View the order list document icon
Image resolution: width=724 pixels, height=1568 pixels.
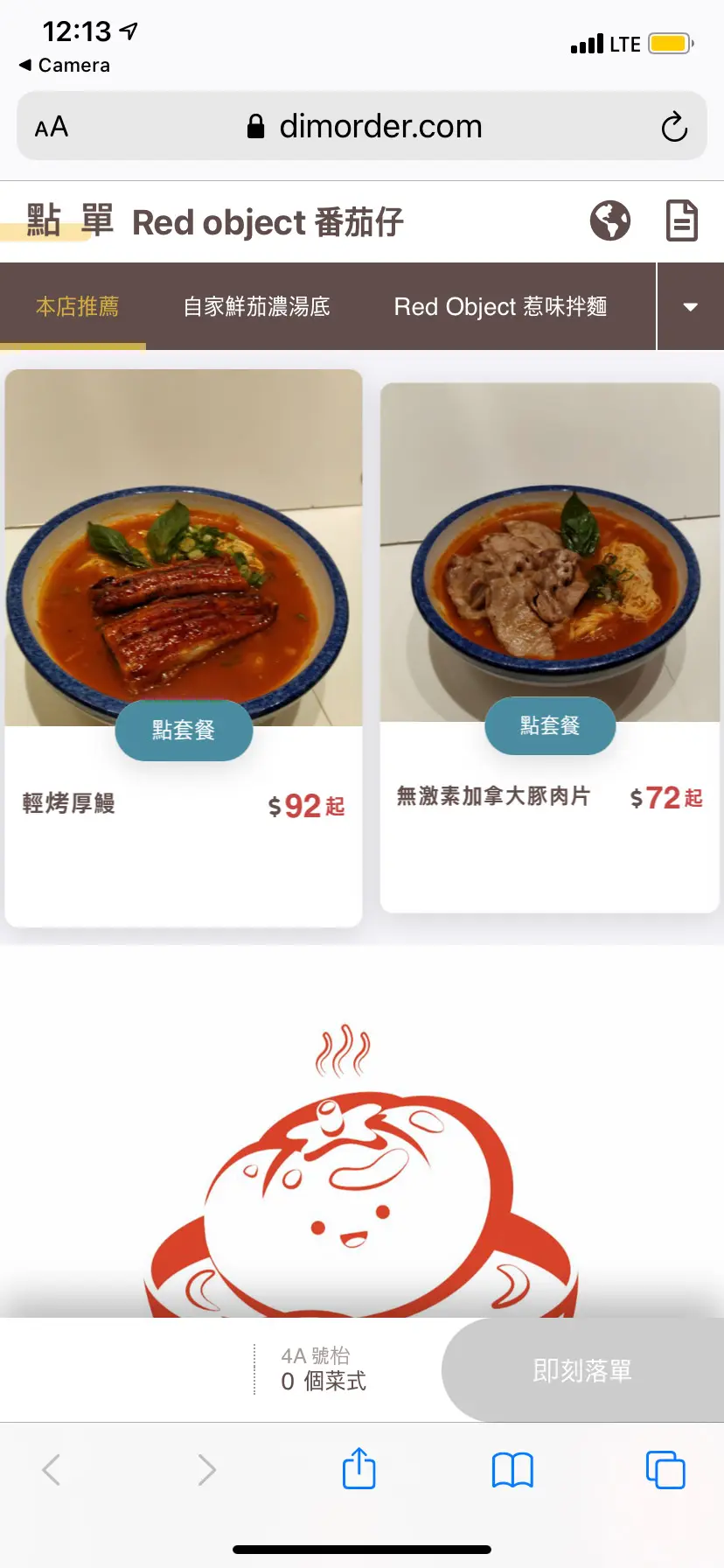pos(681,220)
